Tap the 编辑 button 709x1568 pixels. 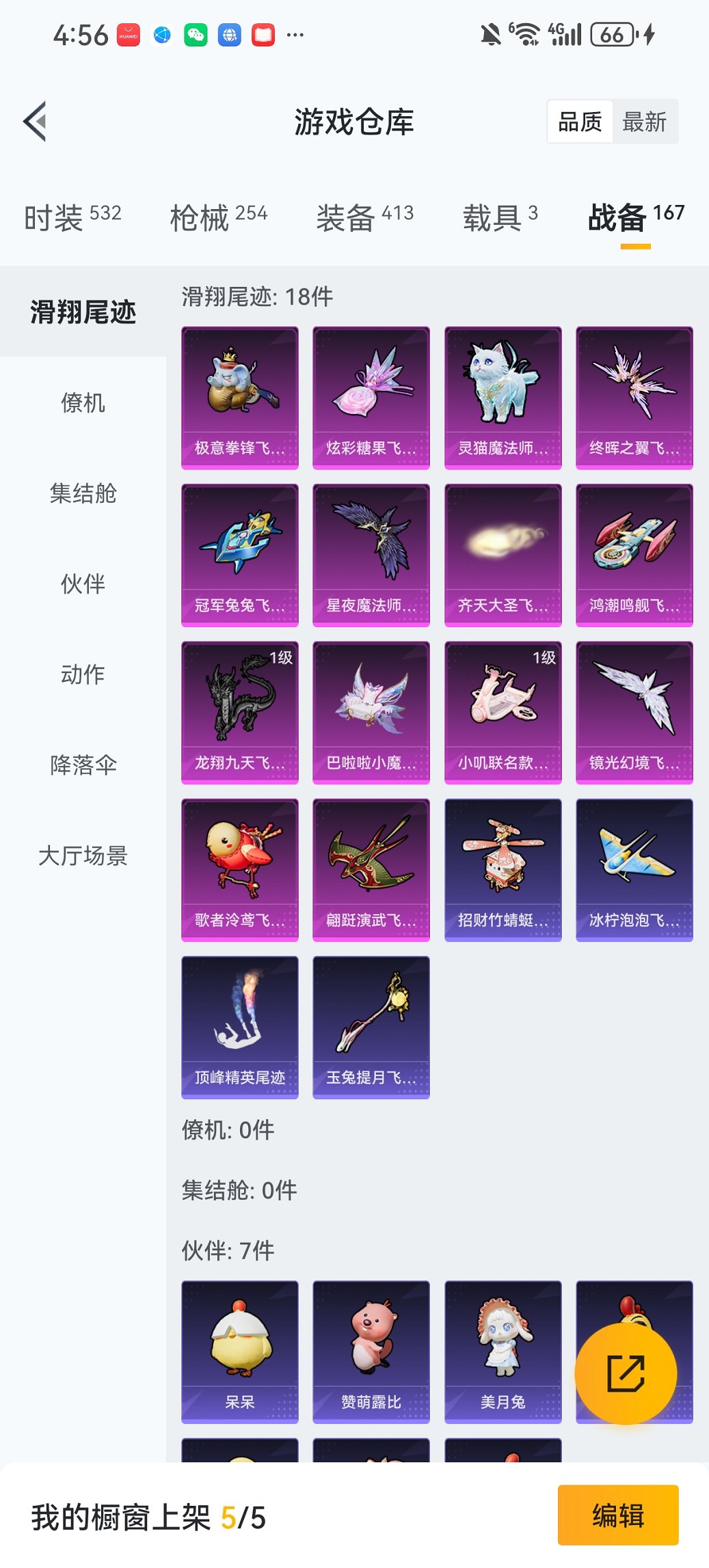[x=617, y=1515]
